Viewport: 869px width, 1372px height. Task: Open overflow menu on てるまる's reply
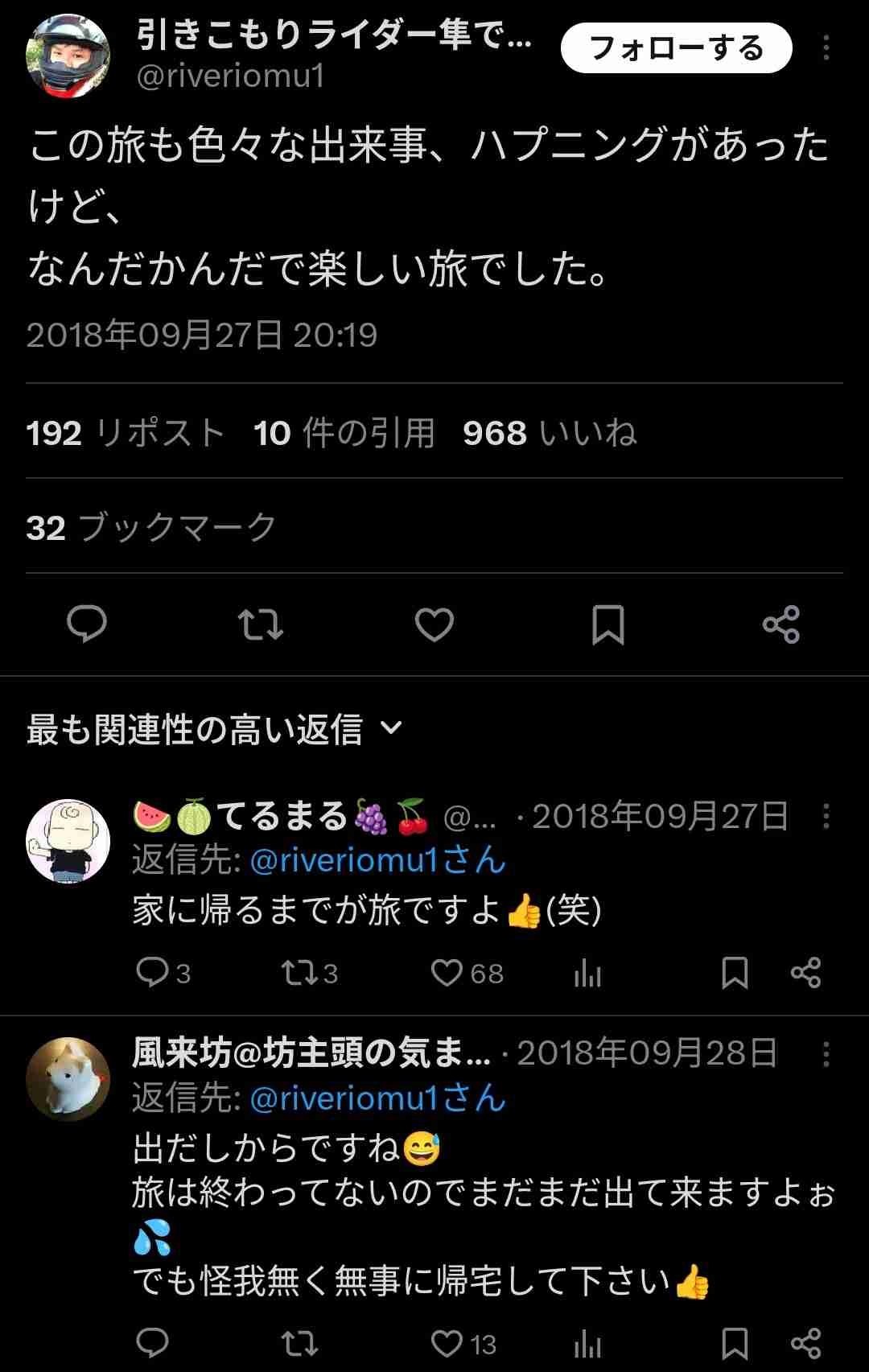point(826,816)
